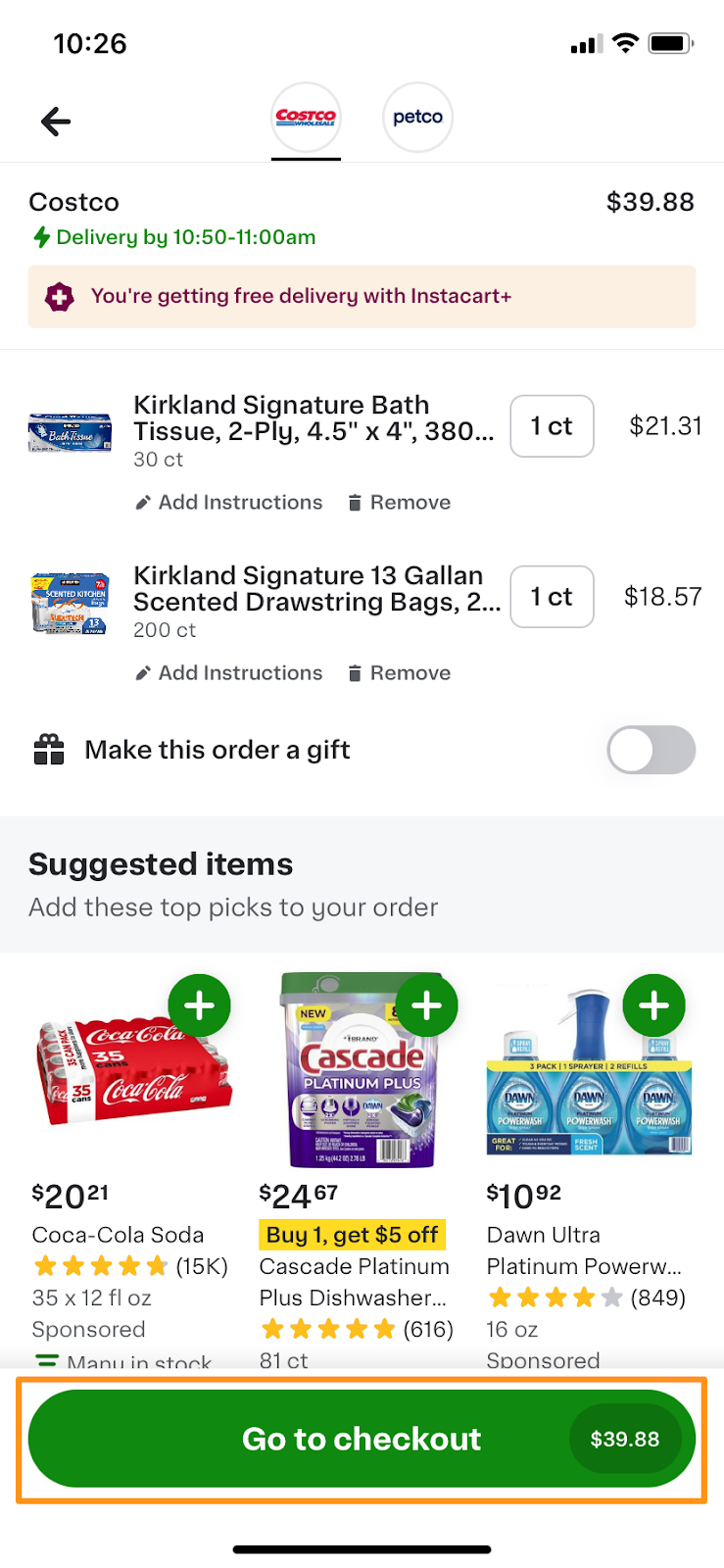Open the Coca-Cola Soda product card
The height and width of the screenshot is (1568, 724).
118,1235
